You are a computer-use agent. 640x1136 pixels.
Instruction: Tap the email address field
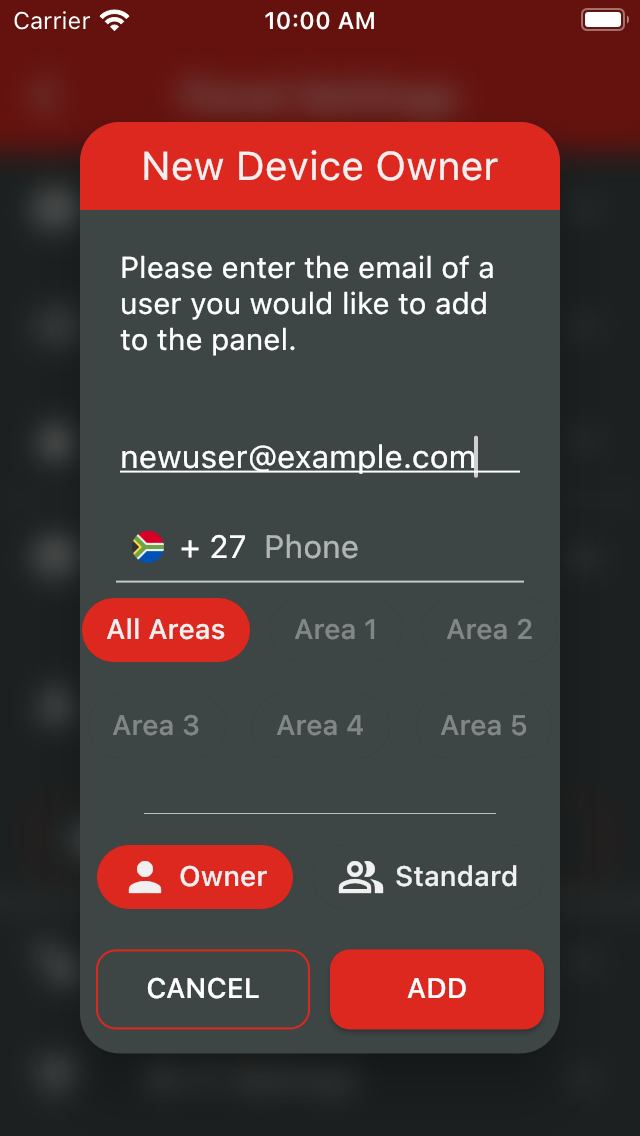[x=318, y=457]
